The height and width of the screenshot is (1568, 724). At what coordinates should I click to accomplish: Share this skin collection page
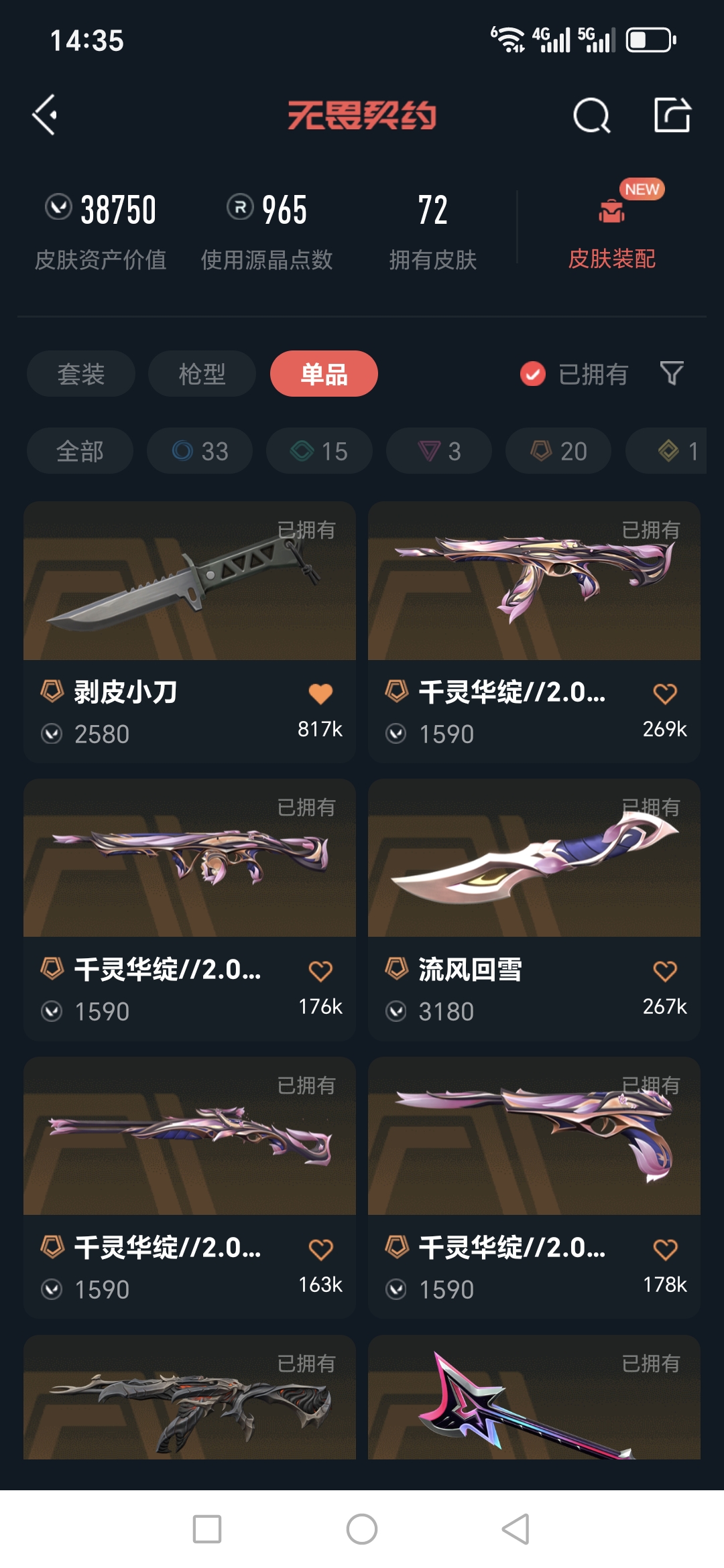(x=672, y=115)
